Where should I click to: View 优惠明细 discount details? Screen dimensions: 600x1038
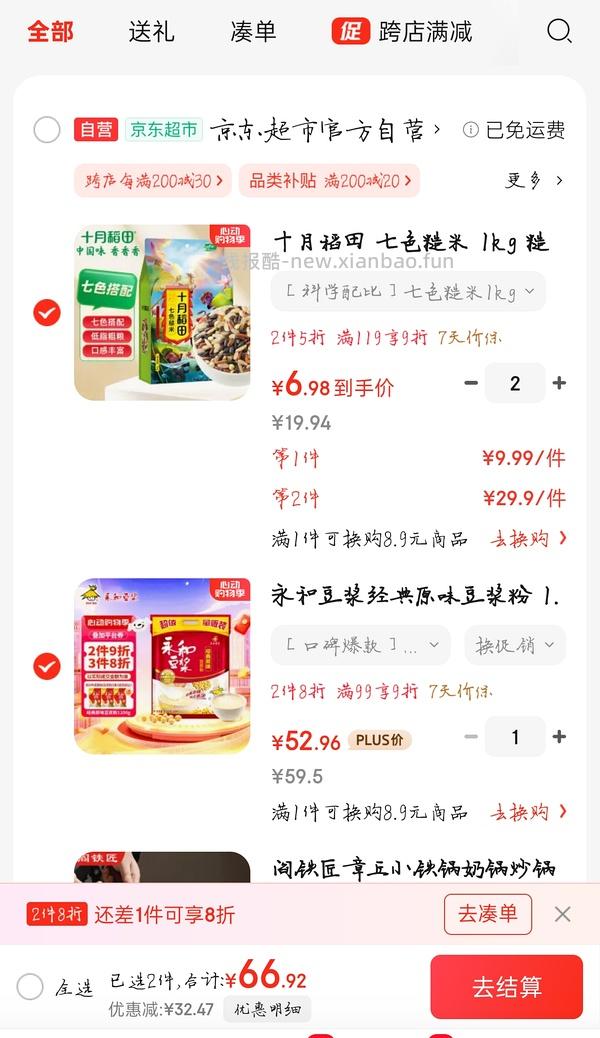tap(267, 1009)
